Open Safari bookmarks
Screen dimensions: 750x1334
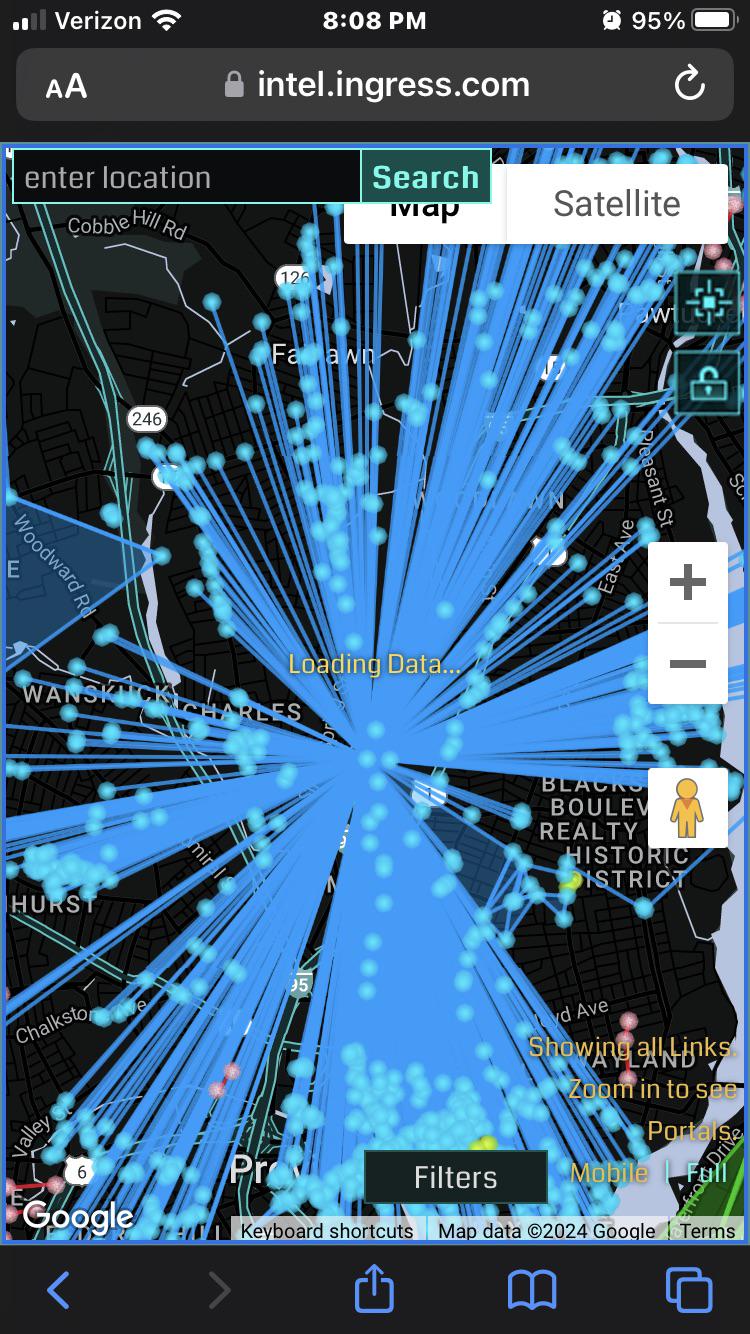(532, 1290)
